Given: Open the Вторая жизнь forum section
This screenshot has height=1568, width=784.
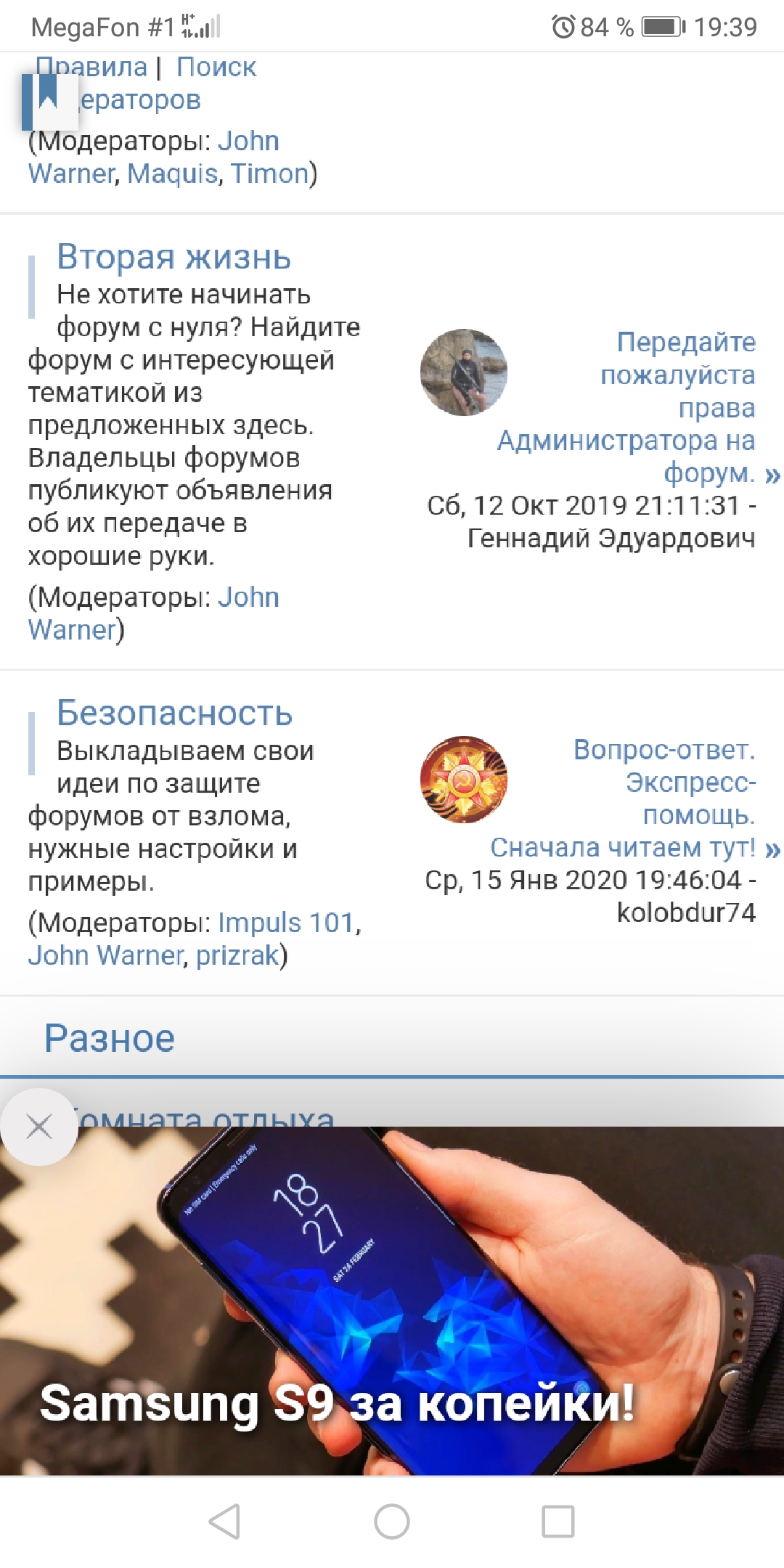Looking at the screenshot, I should point(174,257).
